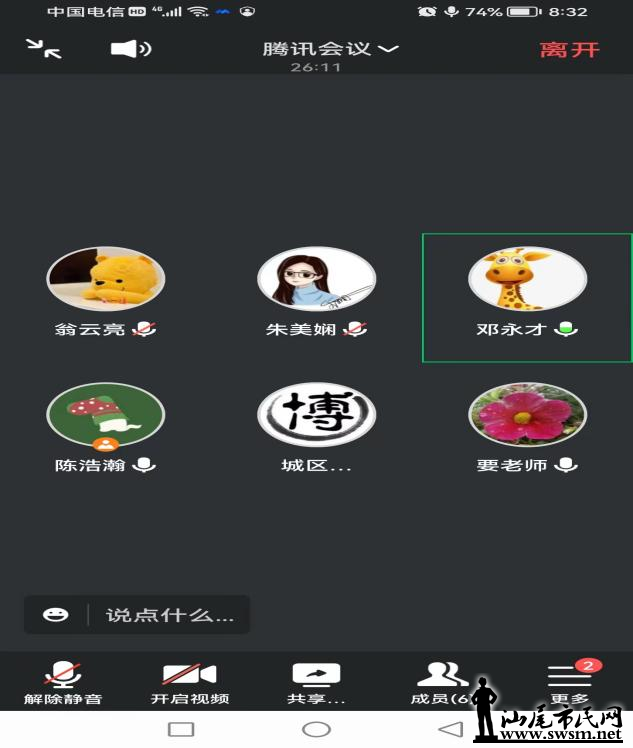Screen dimensions: 633x748
Task: Type a message in 说点什么
Action: coord(170,615)
